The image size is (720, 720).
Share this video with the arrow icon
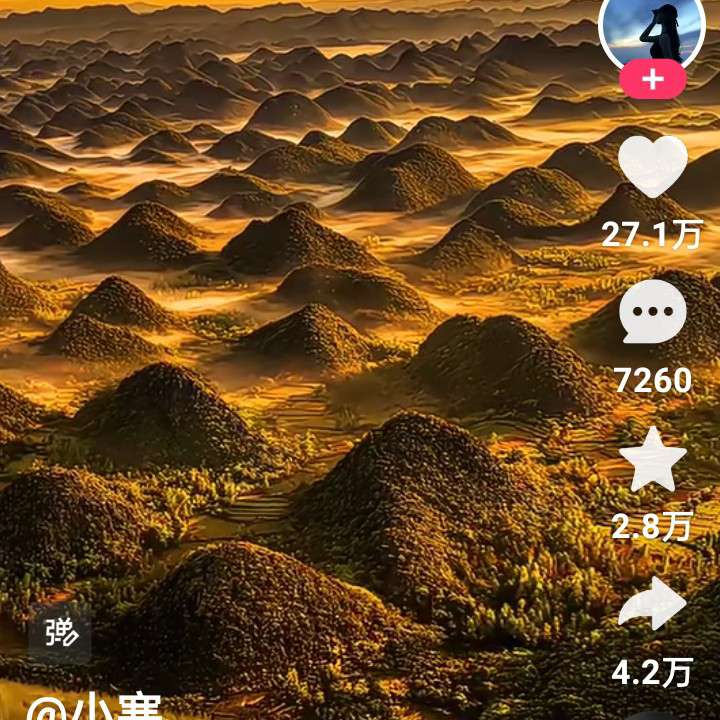click(653, 603)
